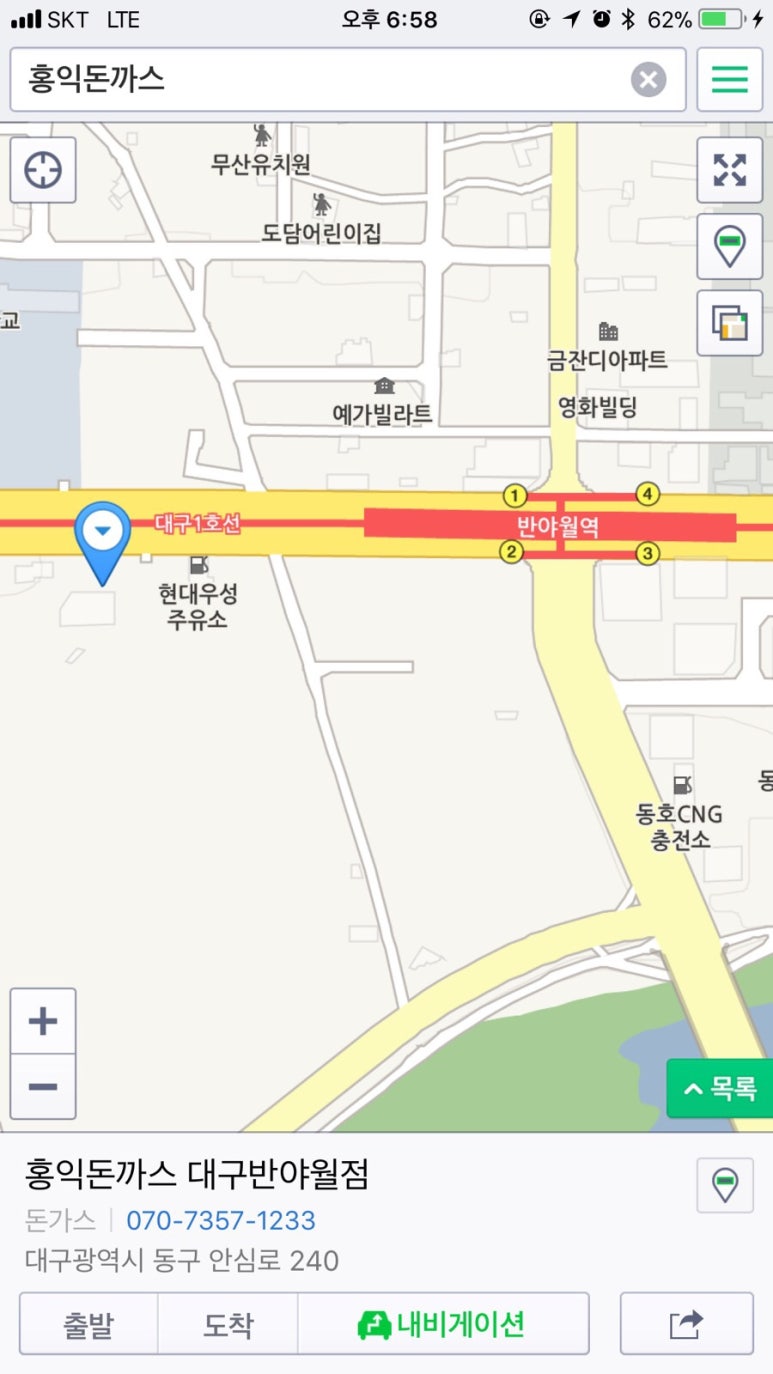Center map on my current location

click(x=43, y=170)
